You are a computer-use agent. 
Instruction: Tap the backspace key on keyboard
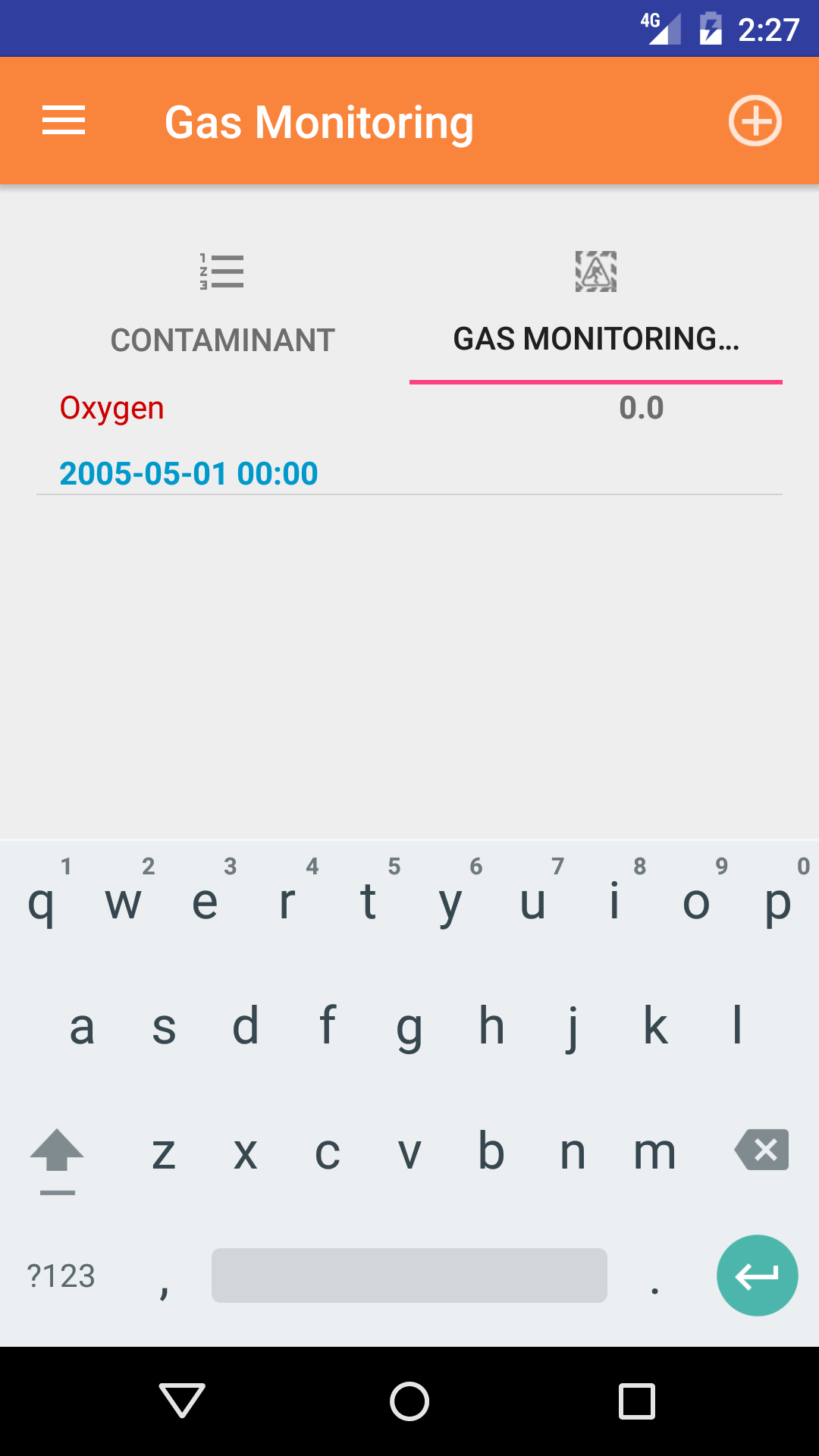coord(761,1150)
